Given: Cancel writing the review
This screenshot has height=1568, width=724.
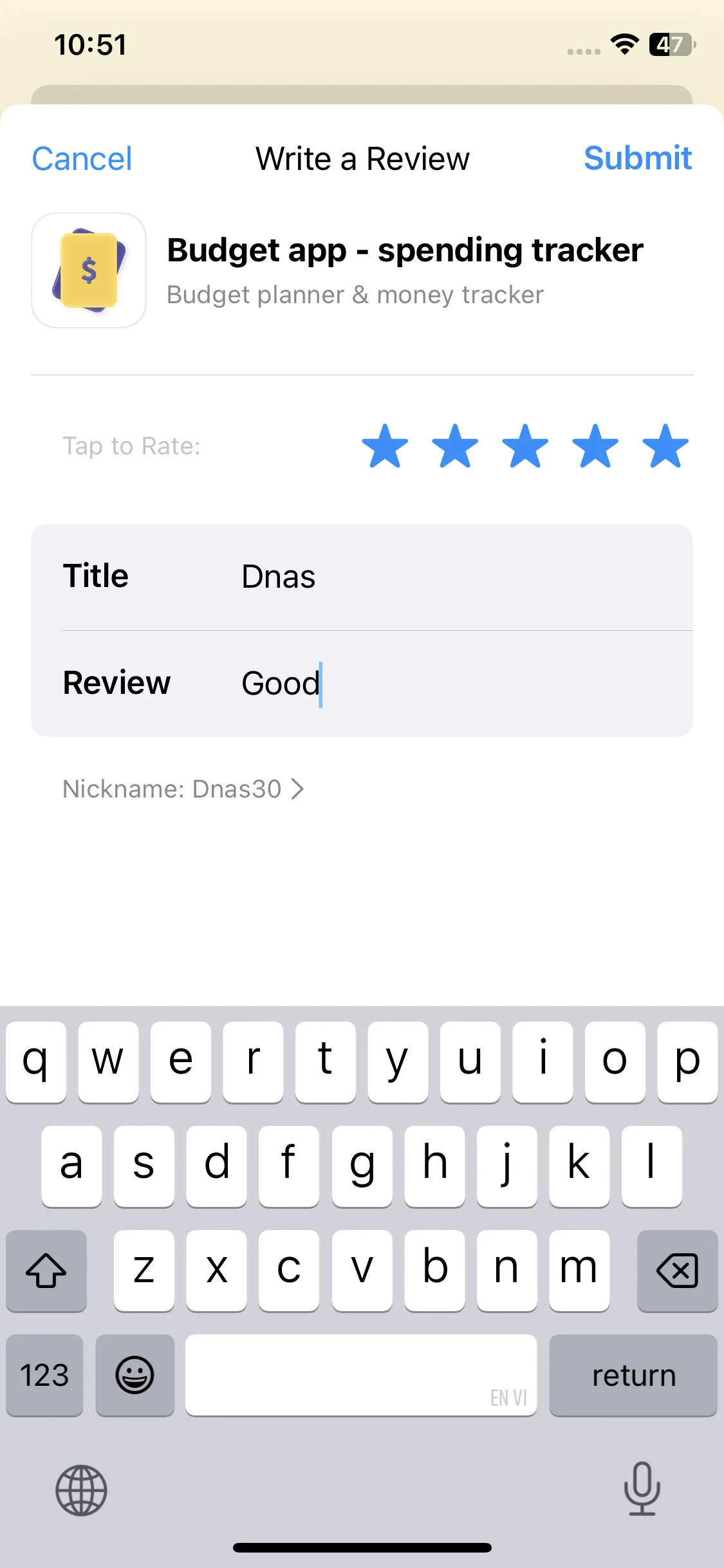Looking at the screenshot, I should [x=82, y=159].
